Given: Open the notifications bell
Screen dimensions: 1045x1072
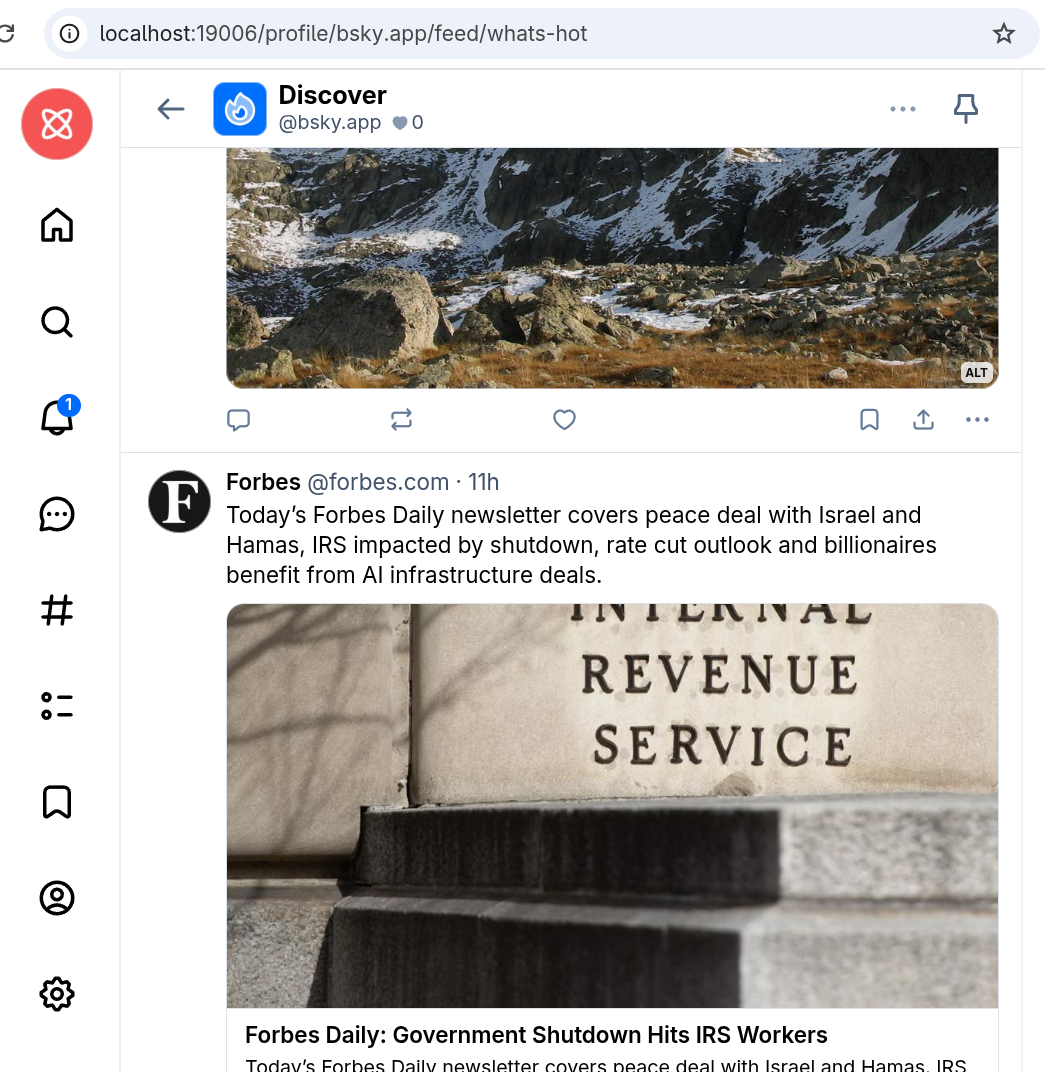Looking at the screenshot, I should click(57, 418).
